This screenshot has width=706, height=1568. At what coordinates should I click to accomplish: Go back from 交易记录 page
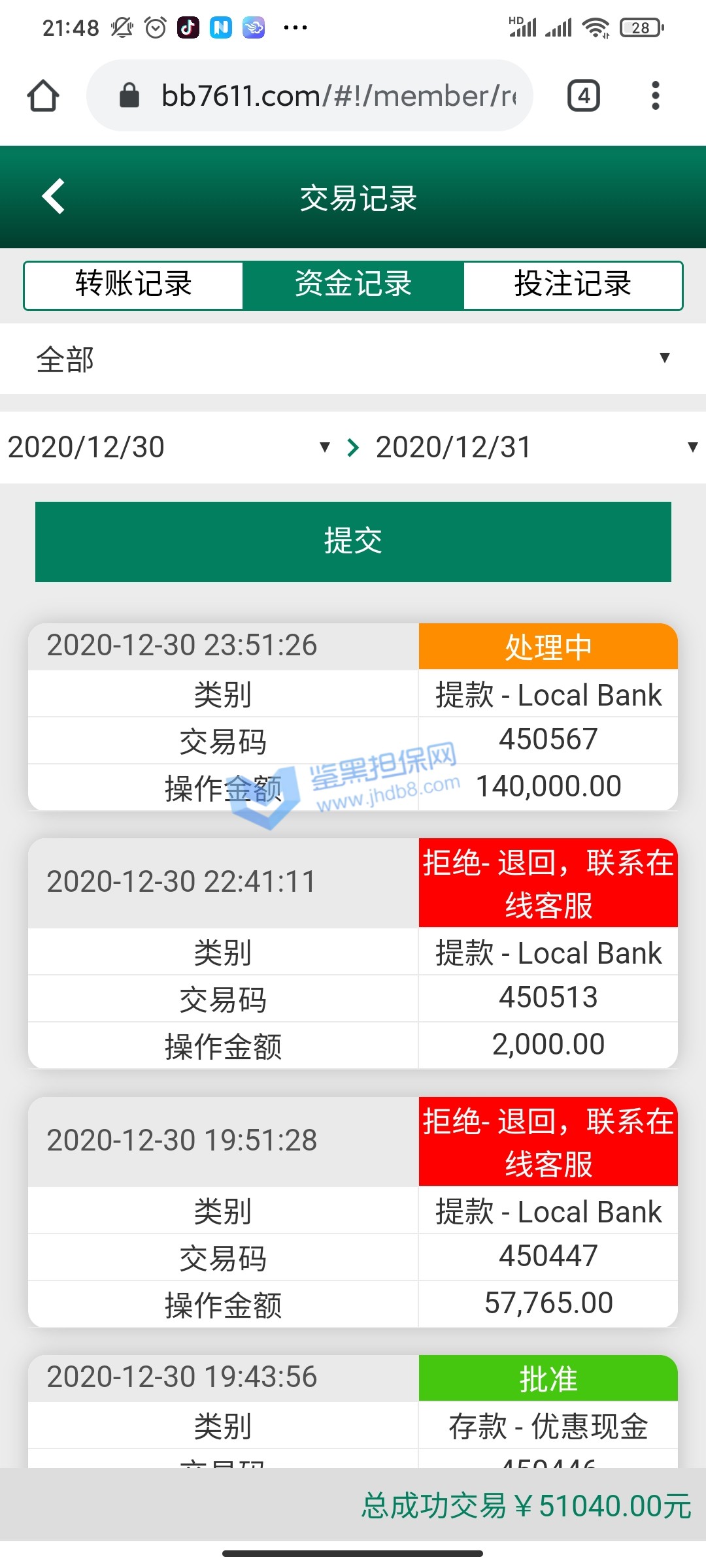click(54, 197)
